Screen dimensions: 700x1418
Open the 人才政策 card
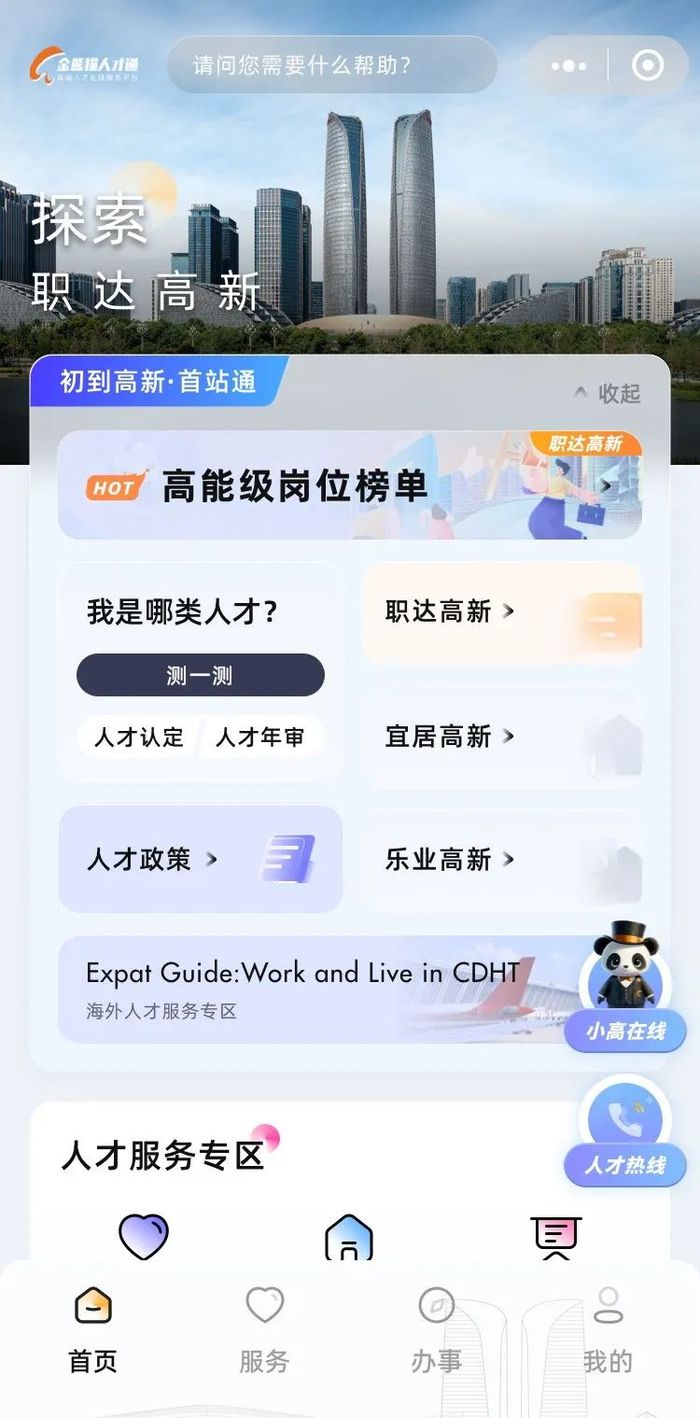(200, 859)
